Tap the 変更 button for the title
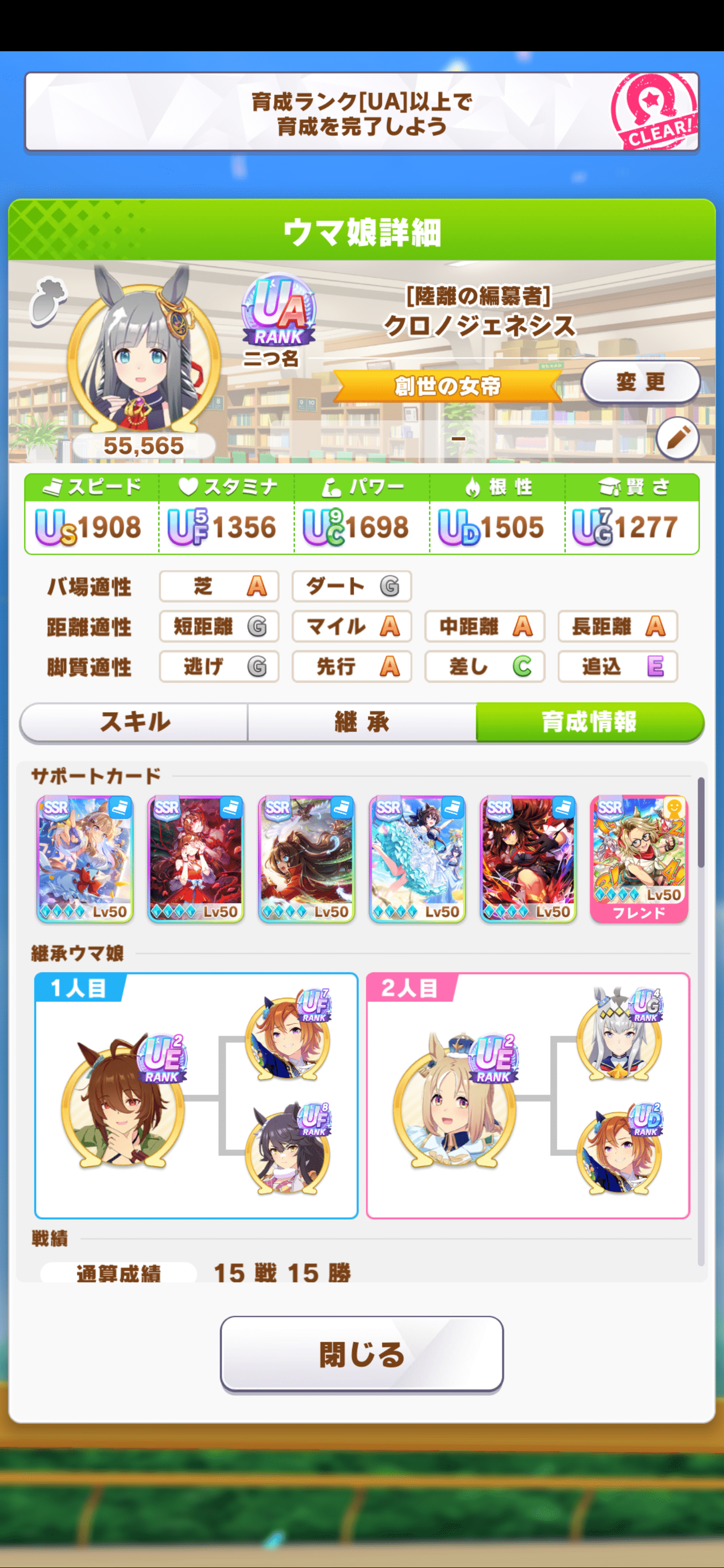The height and width of the screenshot is (1568, 724). [x=640, y=382]
